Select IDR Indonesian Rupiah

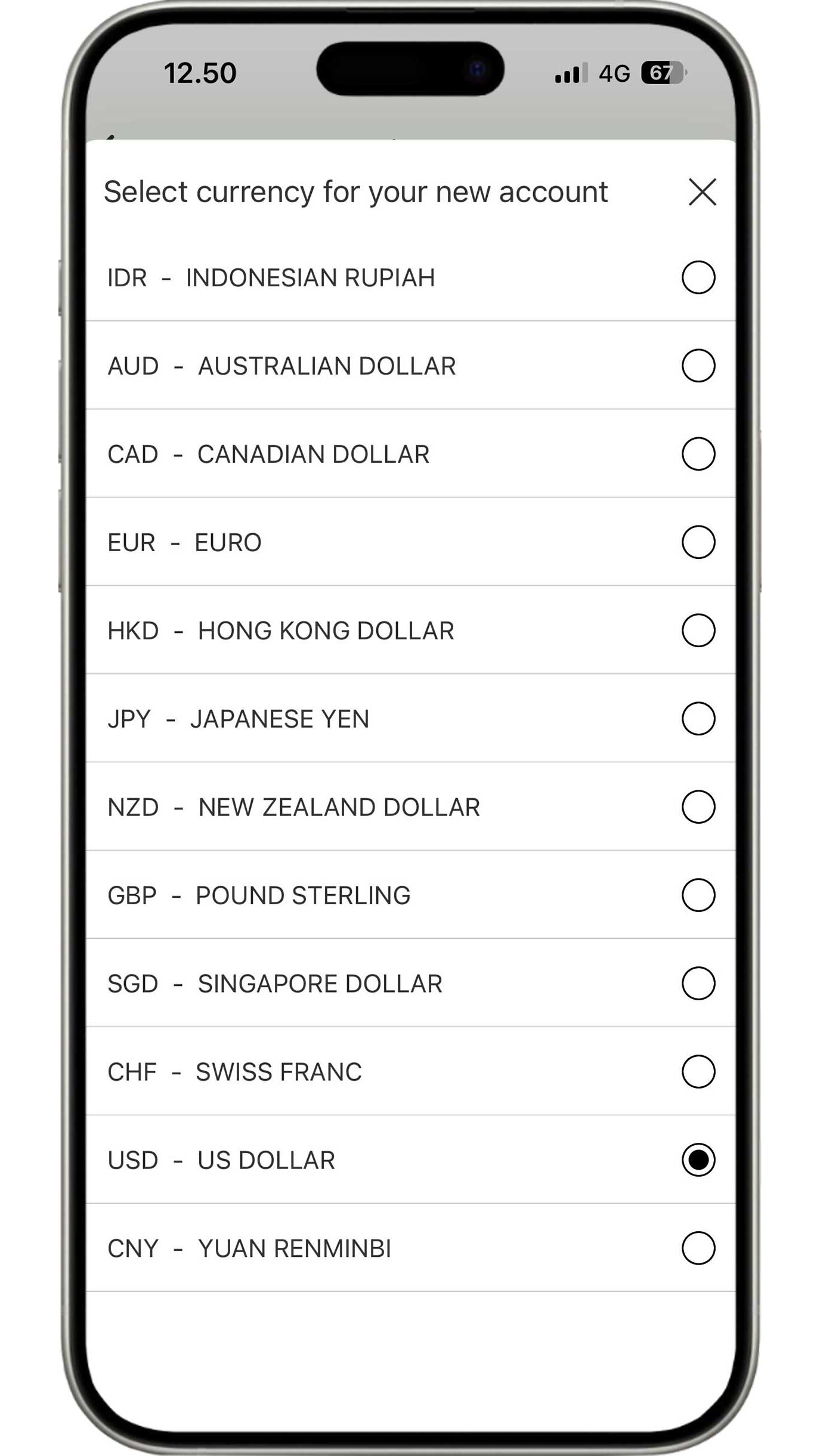pos(410,277)
